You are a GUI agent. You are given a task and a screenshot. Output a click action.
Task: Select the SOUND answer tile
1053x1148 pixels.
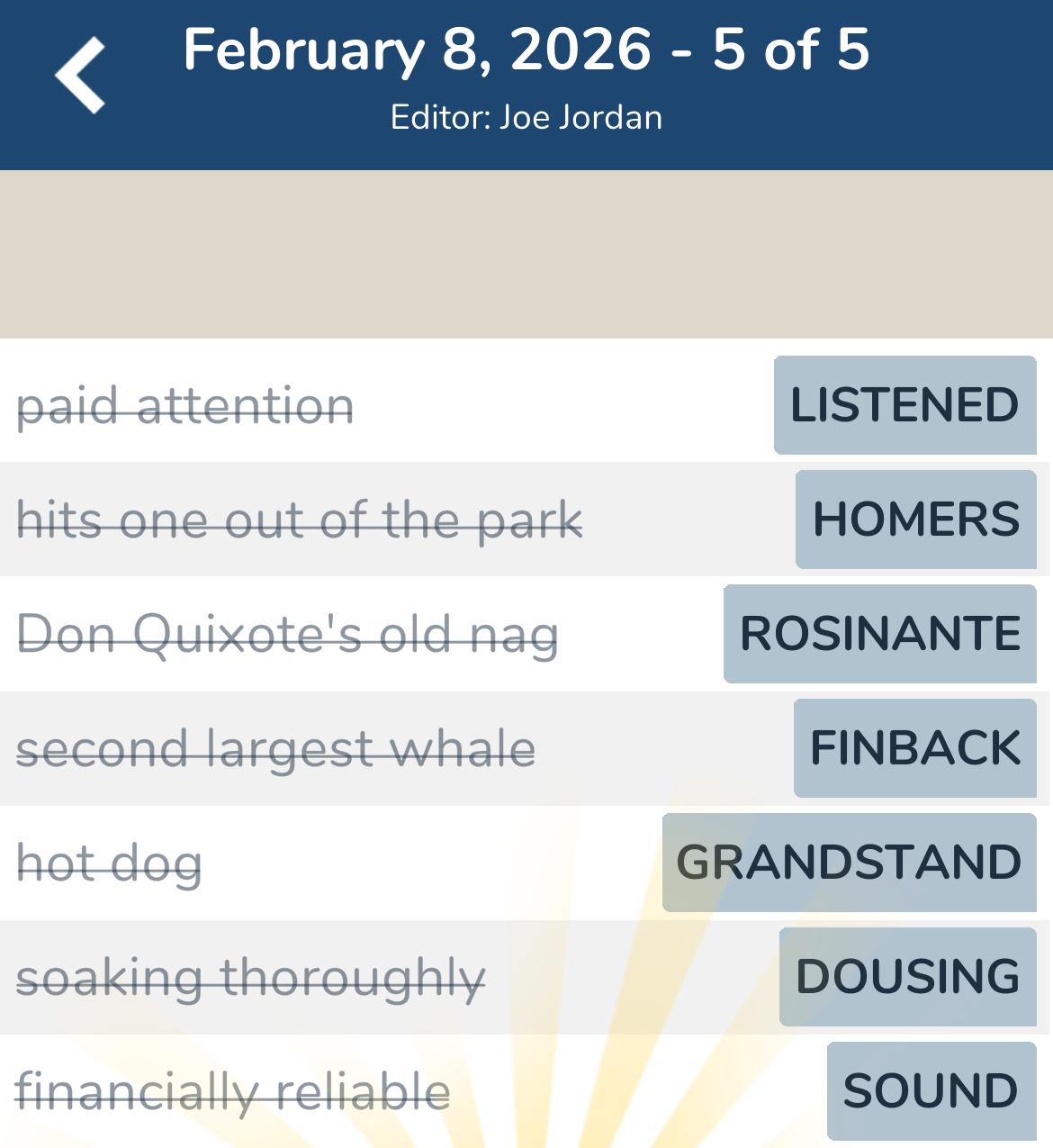point(928,1092)
